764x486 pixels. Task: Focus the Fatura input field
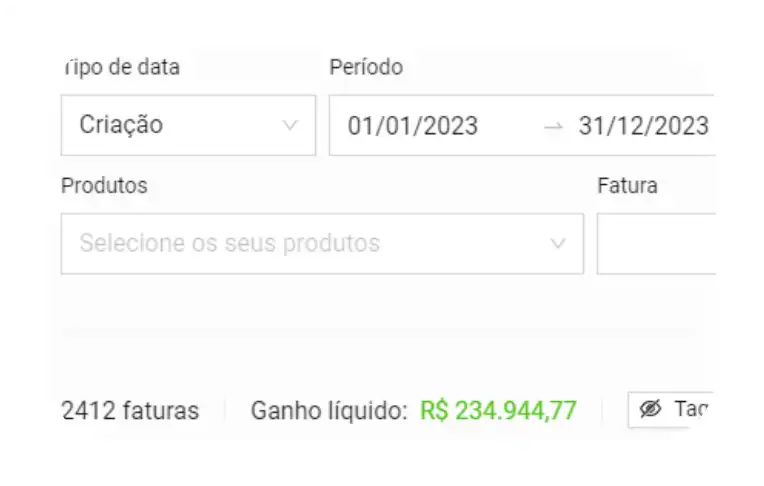coord(656,243)
